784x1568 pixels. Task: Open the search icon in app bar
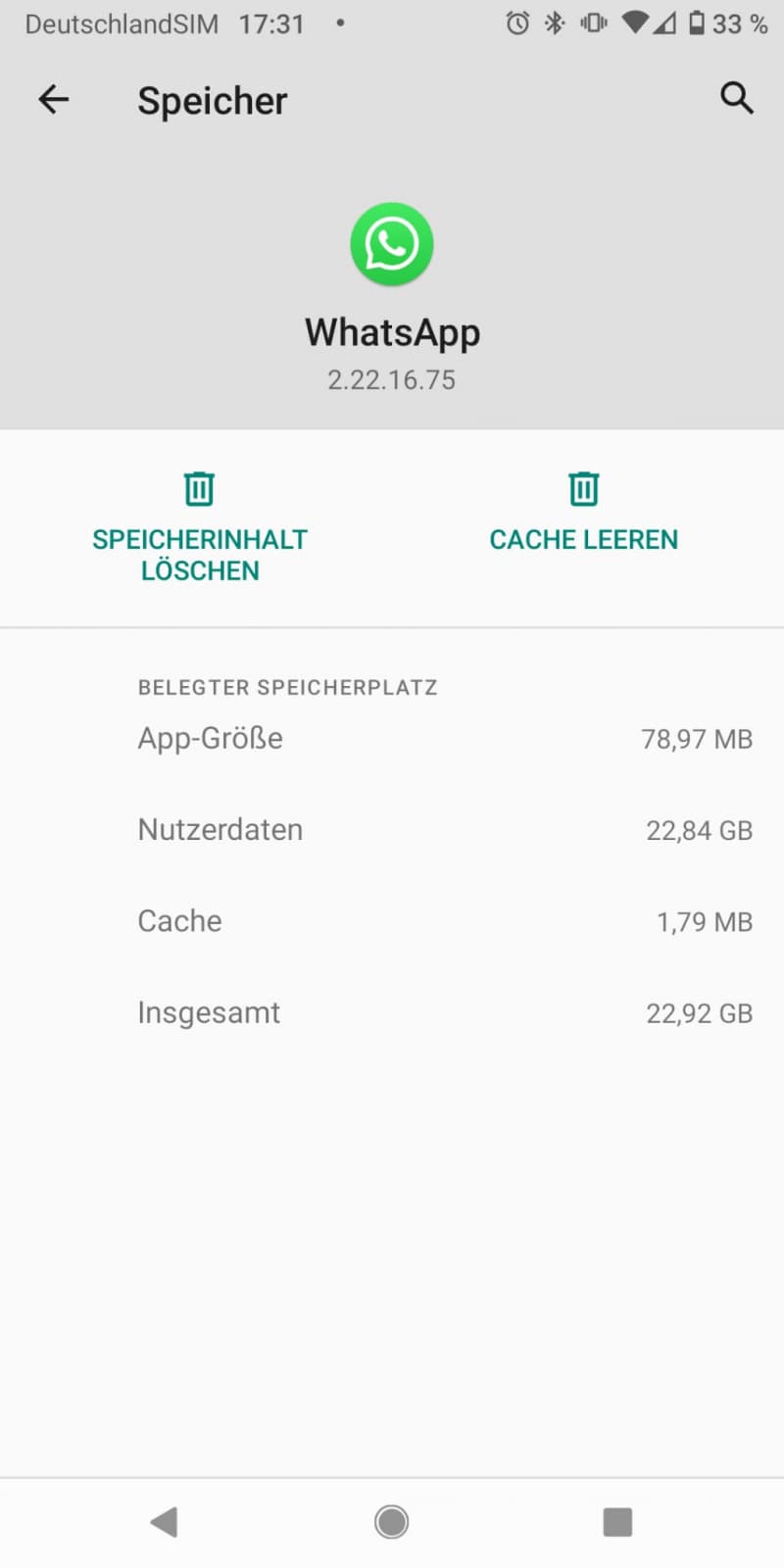pyautogui.click(x=736, y=98)
